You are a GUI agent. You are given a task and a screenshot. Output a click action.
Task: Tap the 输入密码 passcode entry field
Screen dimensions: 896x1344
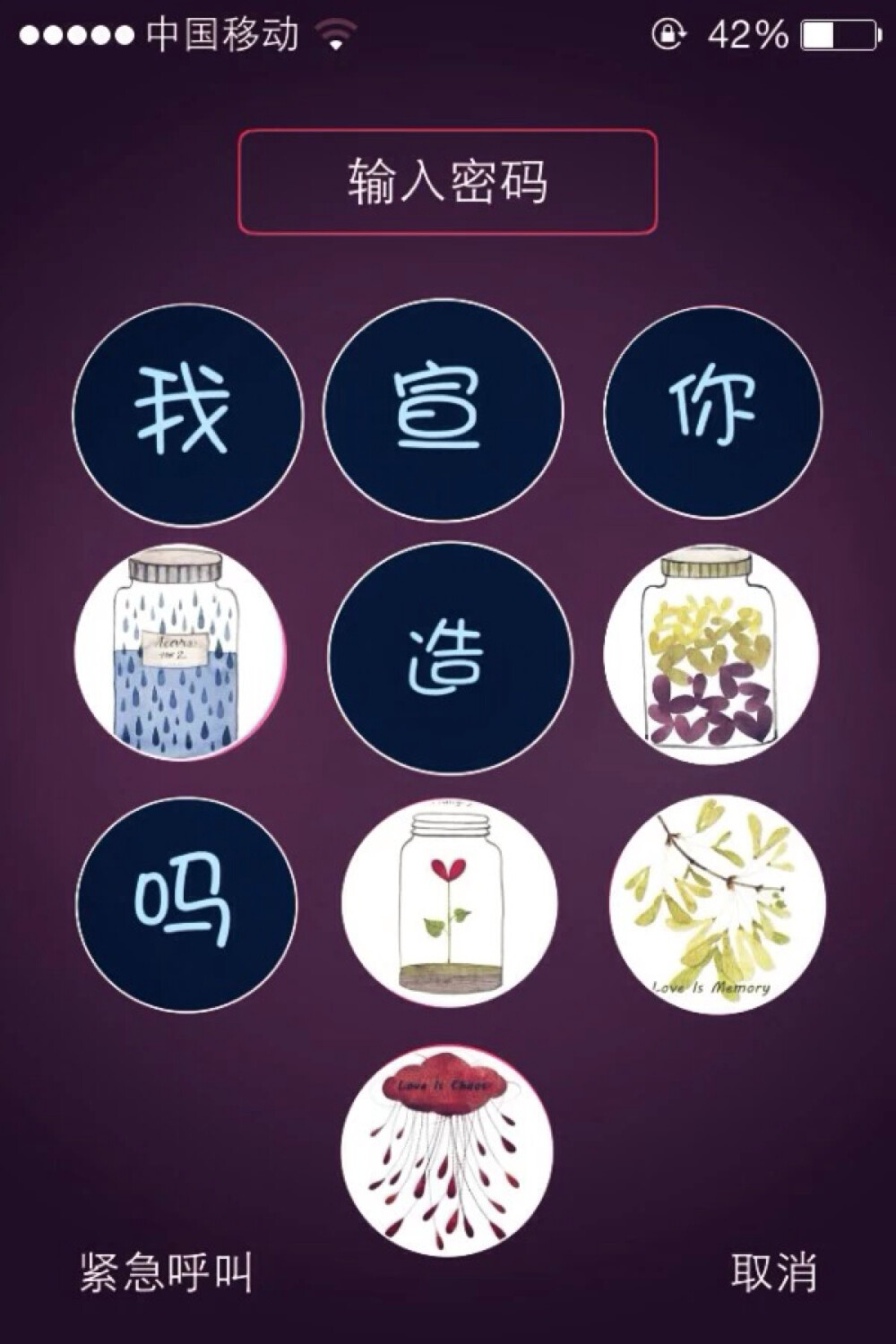(x=448, y=179)
